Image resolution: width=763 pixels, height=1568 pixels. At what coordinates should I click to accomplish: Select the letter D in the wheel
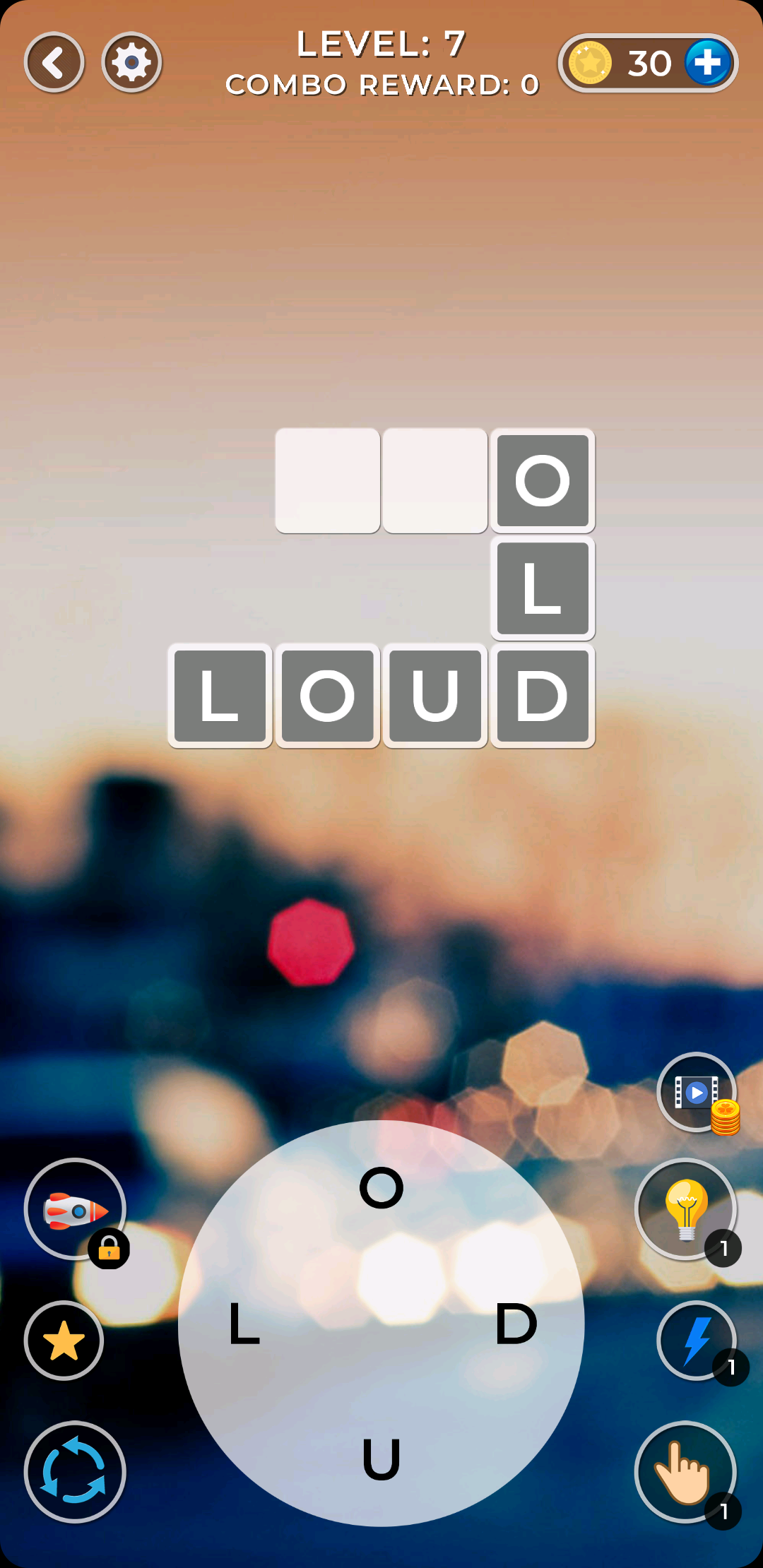[516, 1323]
